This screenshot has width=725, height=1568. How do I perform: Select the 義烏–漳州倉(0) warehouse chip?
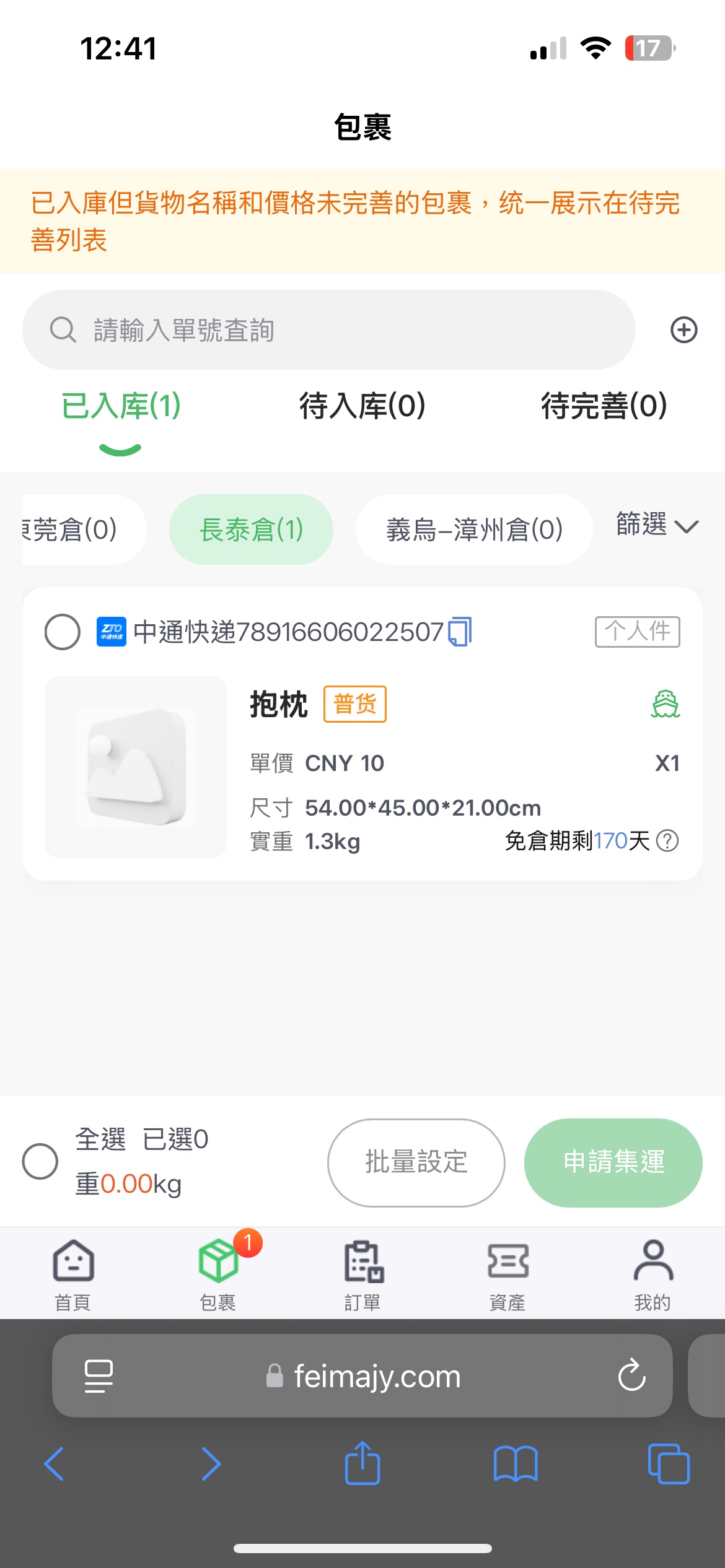[x=474, y=529]
